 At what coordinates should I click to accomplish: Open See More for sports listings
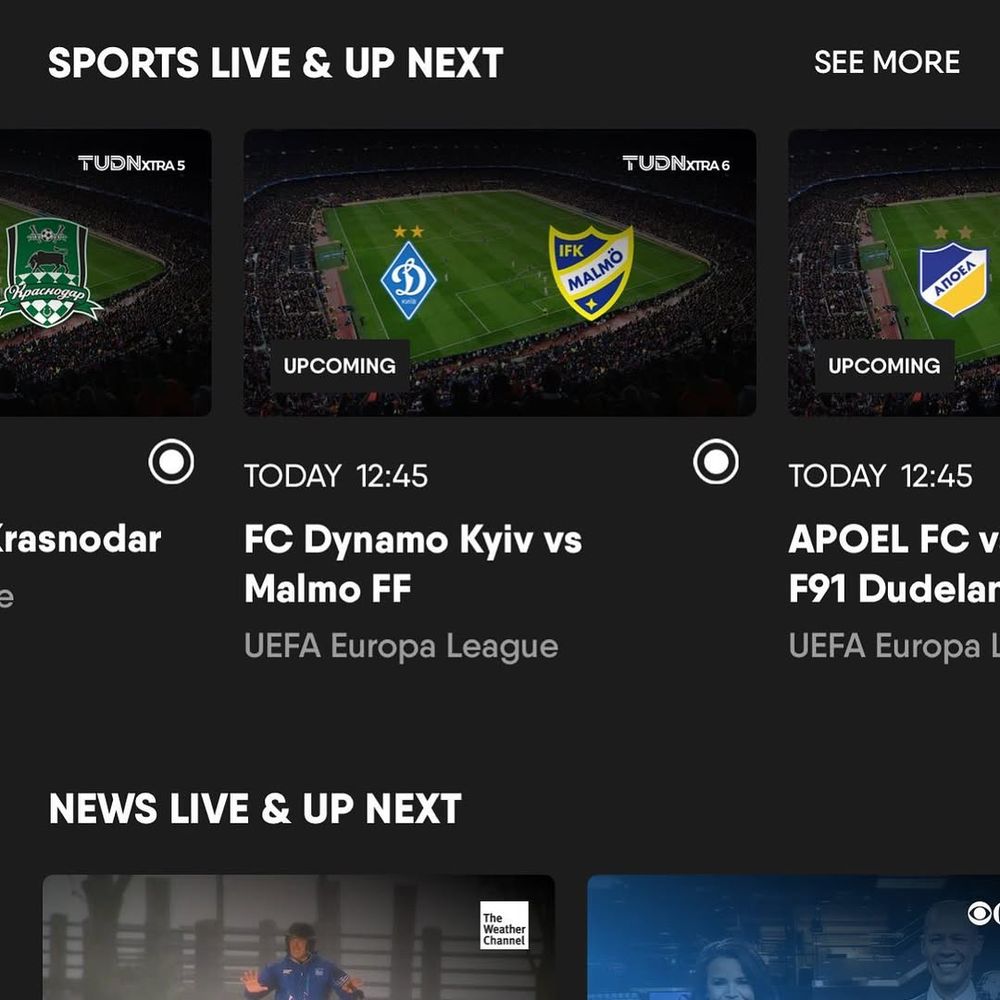[886, 62]
